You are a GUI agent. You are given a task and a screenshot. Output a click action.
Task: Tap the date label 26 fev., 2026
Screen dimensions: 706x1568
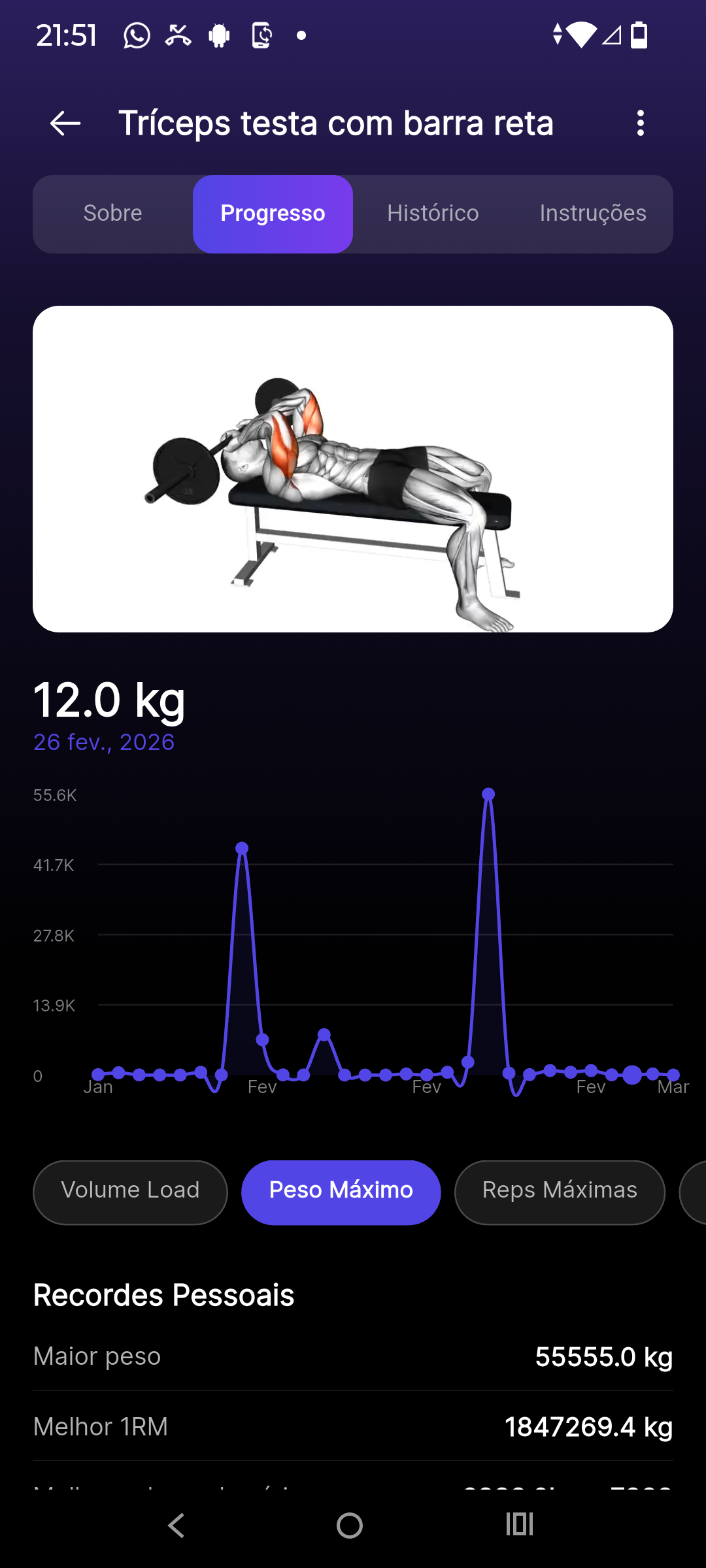(x=103, y=742)
